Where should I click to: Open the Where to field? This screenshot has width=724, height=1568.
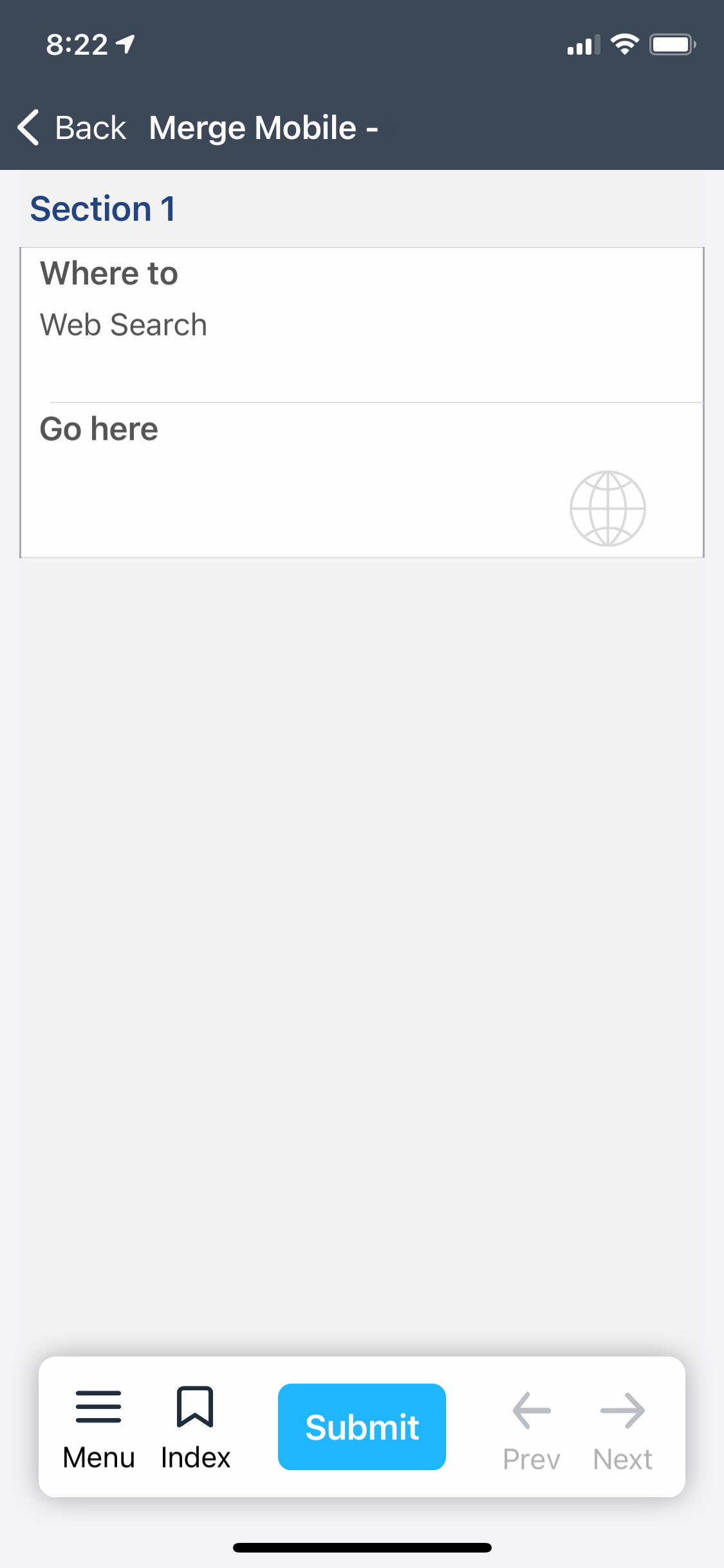360,324
